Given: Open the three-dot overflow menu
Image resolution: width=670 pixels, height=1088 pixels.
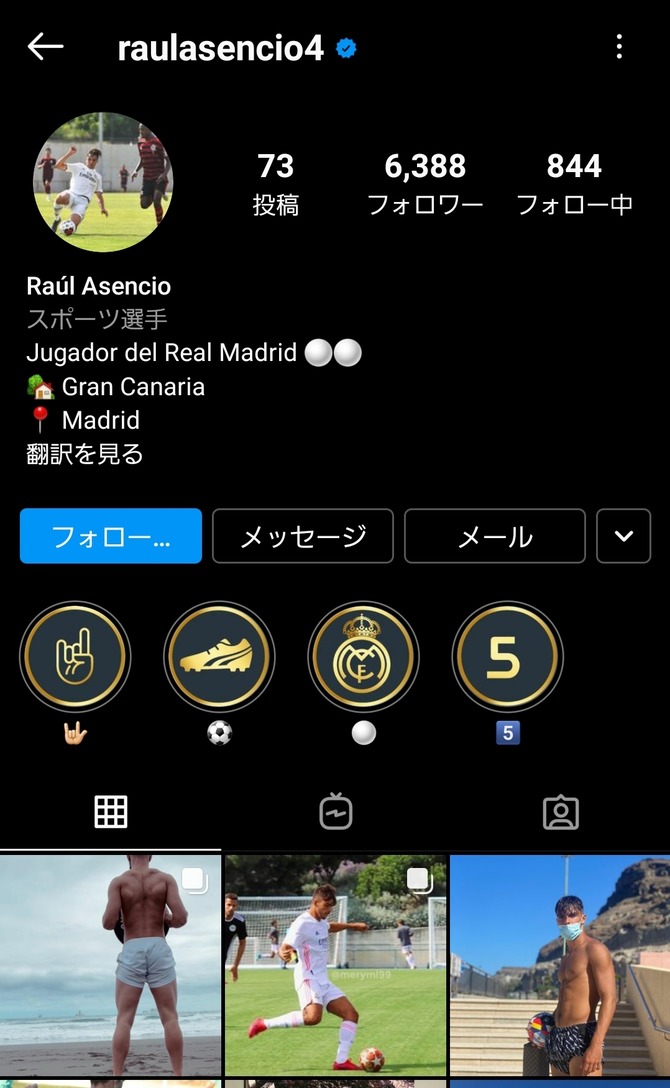Looking at the screenshot, I should coord(619,47).
